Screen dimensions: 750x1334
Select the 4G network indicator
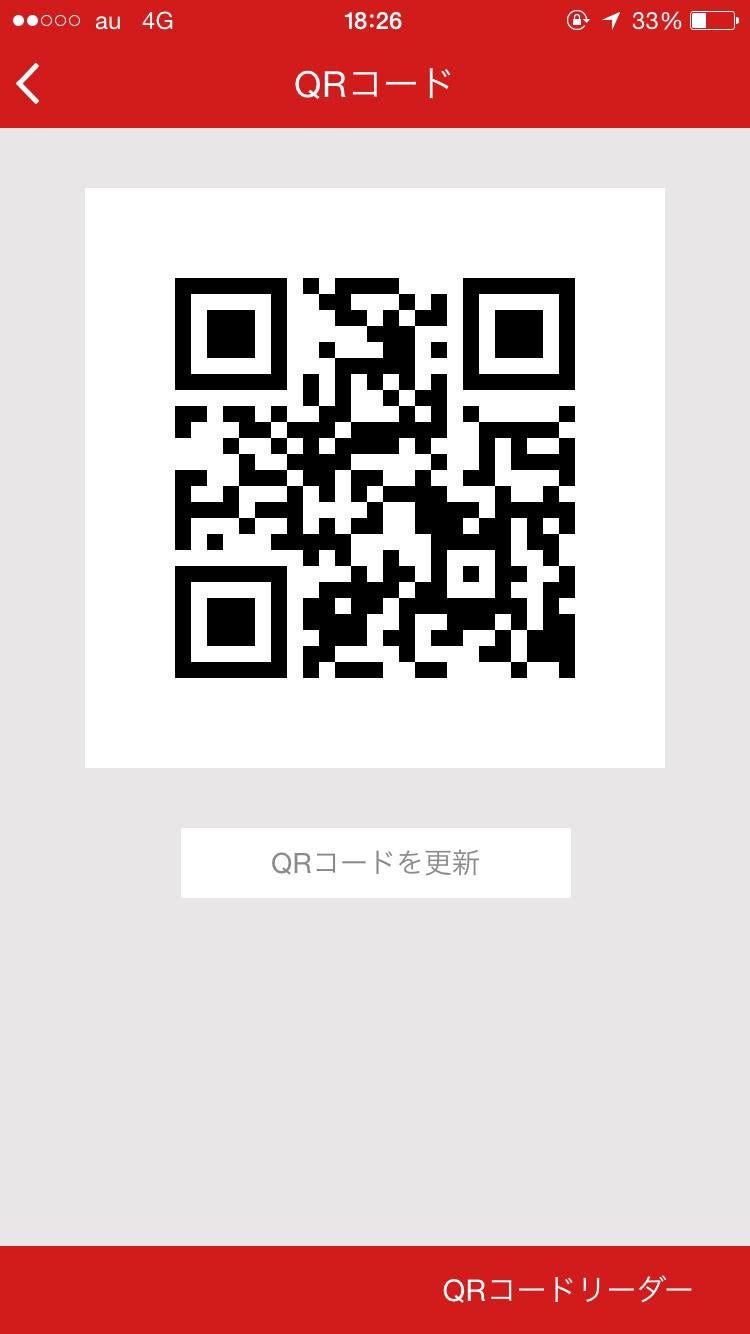click(x=155, y=20)
